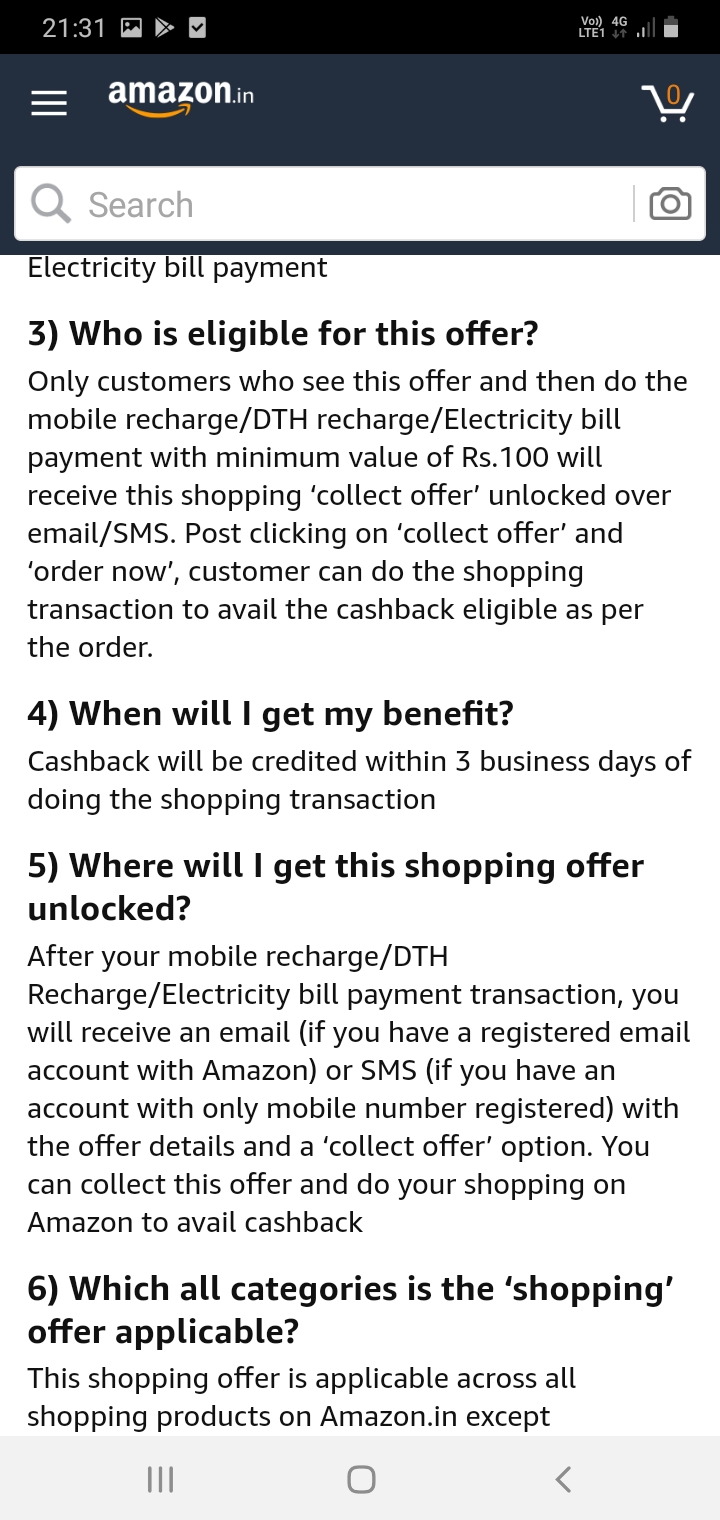
Task: Open camera search in the search bar
Action: pos(670,204)
